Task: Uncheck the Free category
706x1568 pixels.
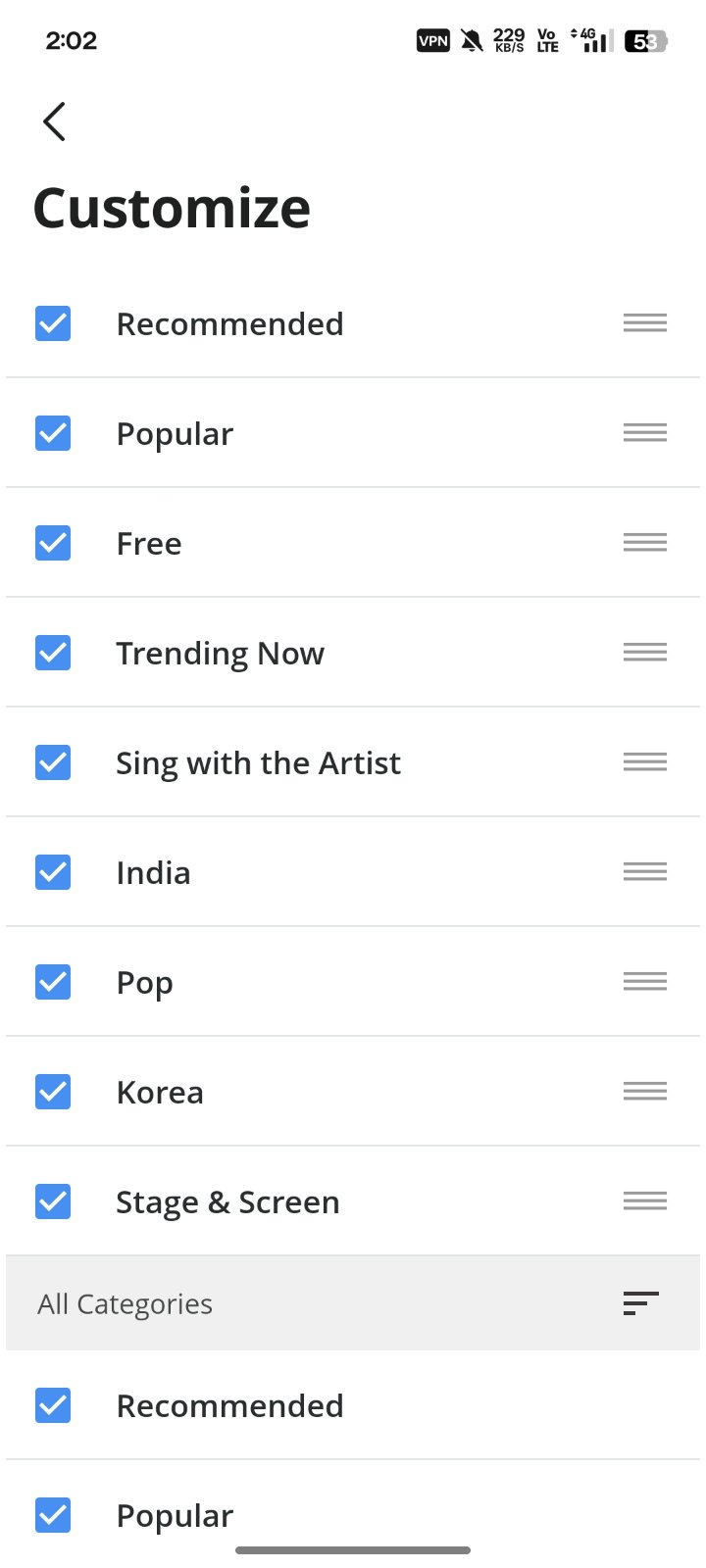Action: pyautogui.click(x=53, y=543)
